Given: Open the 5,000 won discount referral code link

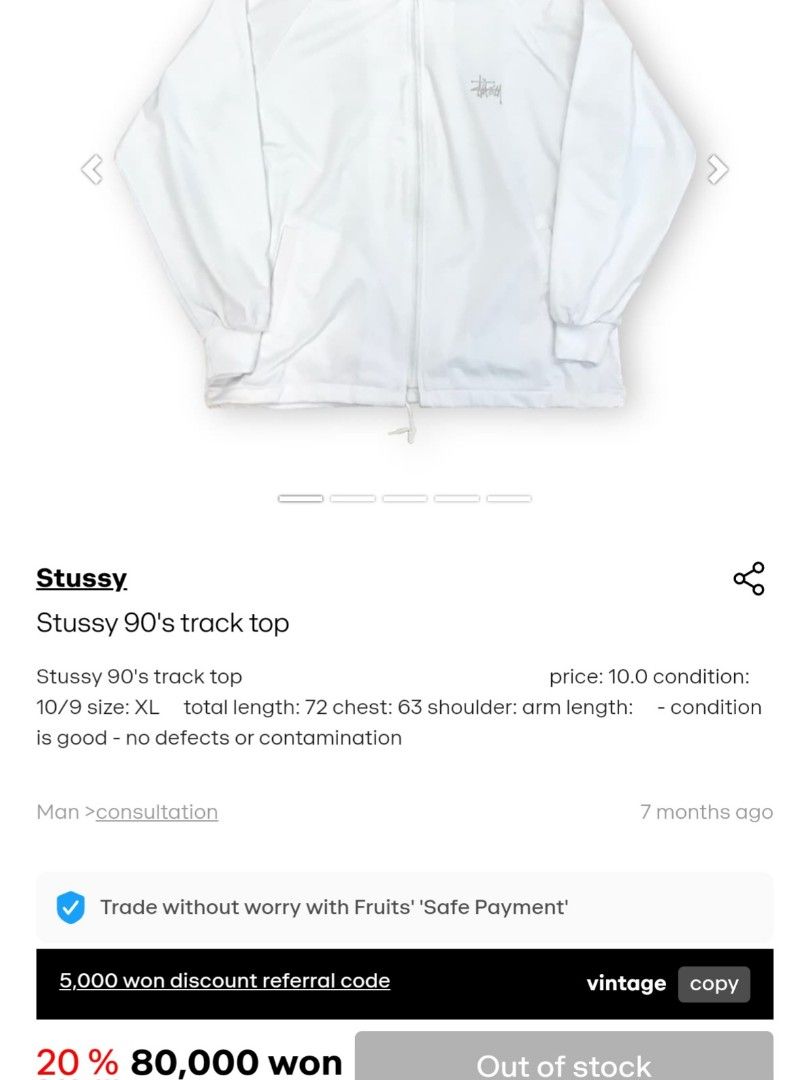Looking at the screenshot, I should (224, 981).
